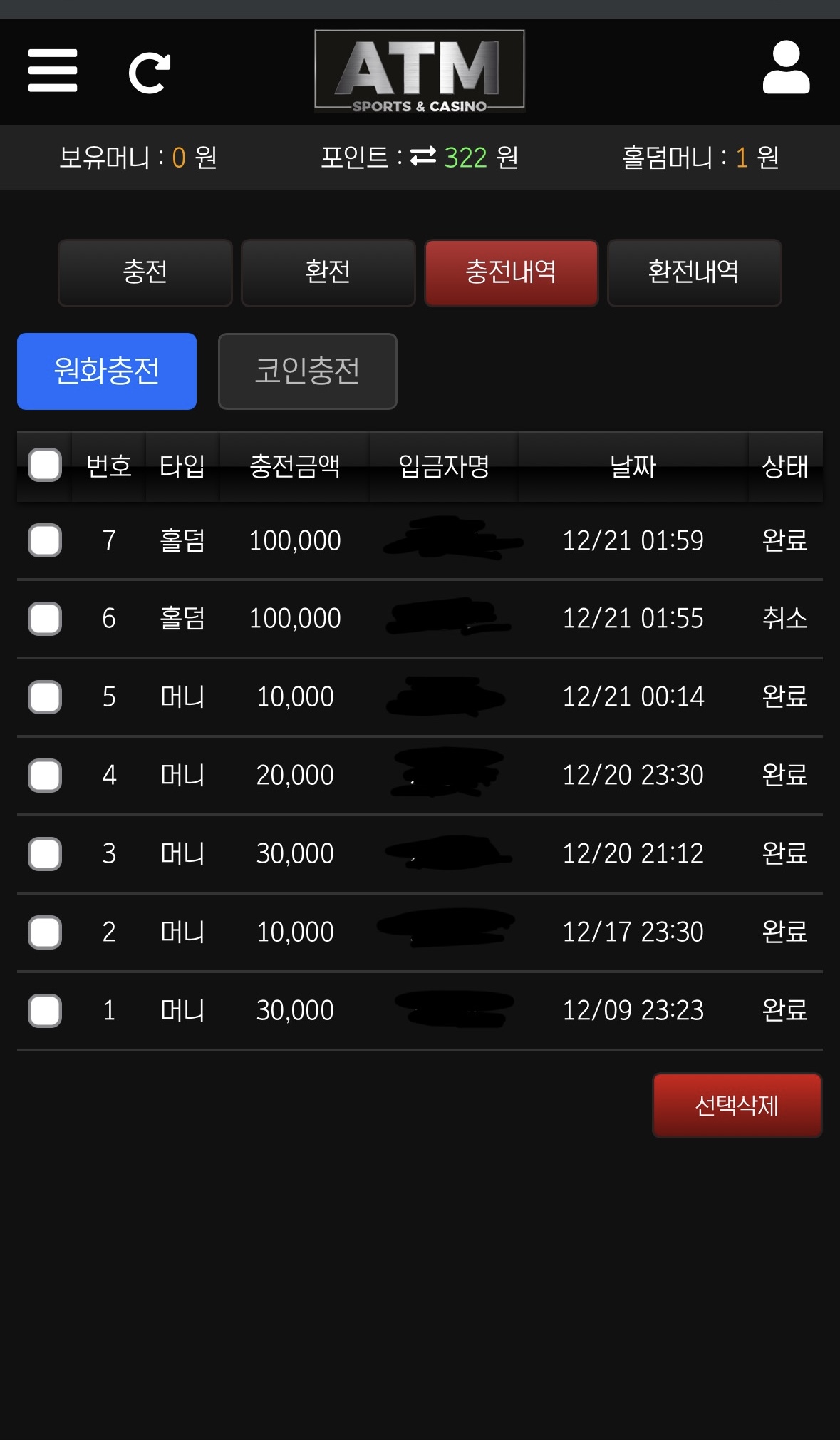
Task: Select the 원화충전 filter
Action: [107, 371]
